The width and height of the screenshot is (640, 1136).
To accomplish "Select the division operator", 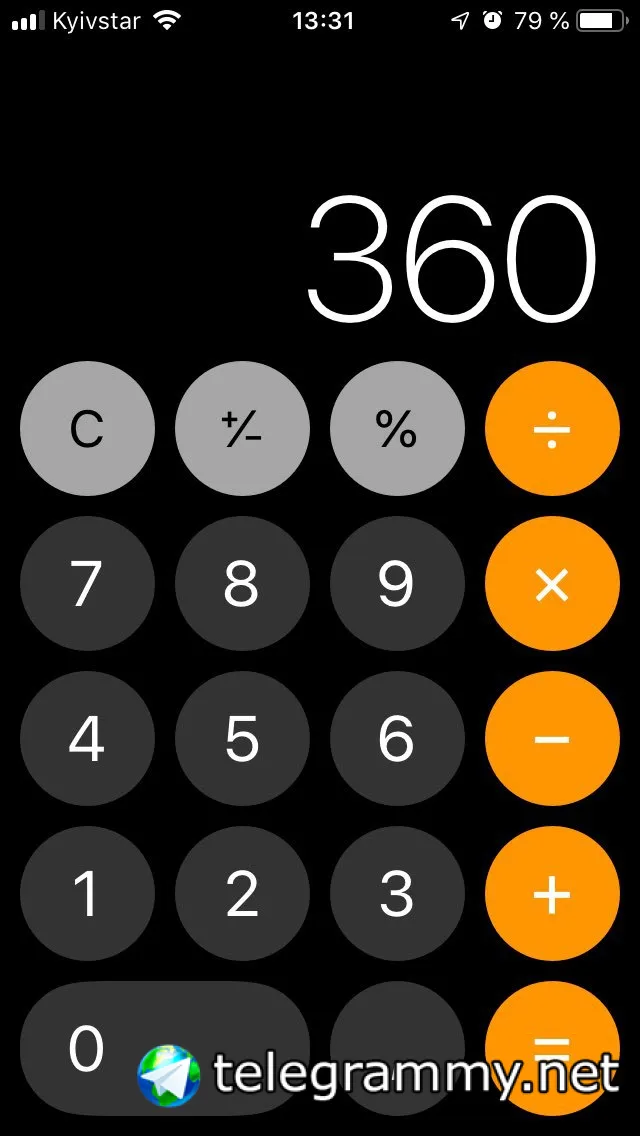I will tap(552, 429).
